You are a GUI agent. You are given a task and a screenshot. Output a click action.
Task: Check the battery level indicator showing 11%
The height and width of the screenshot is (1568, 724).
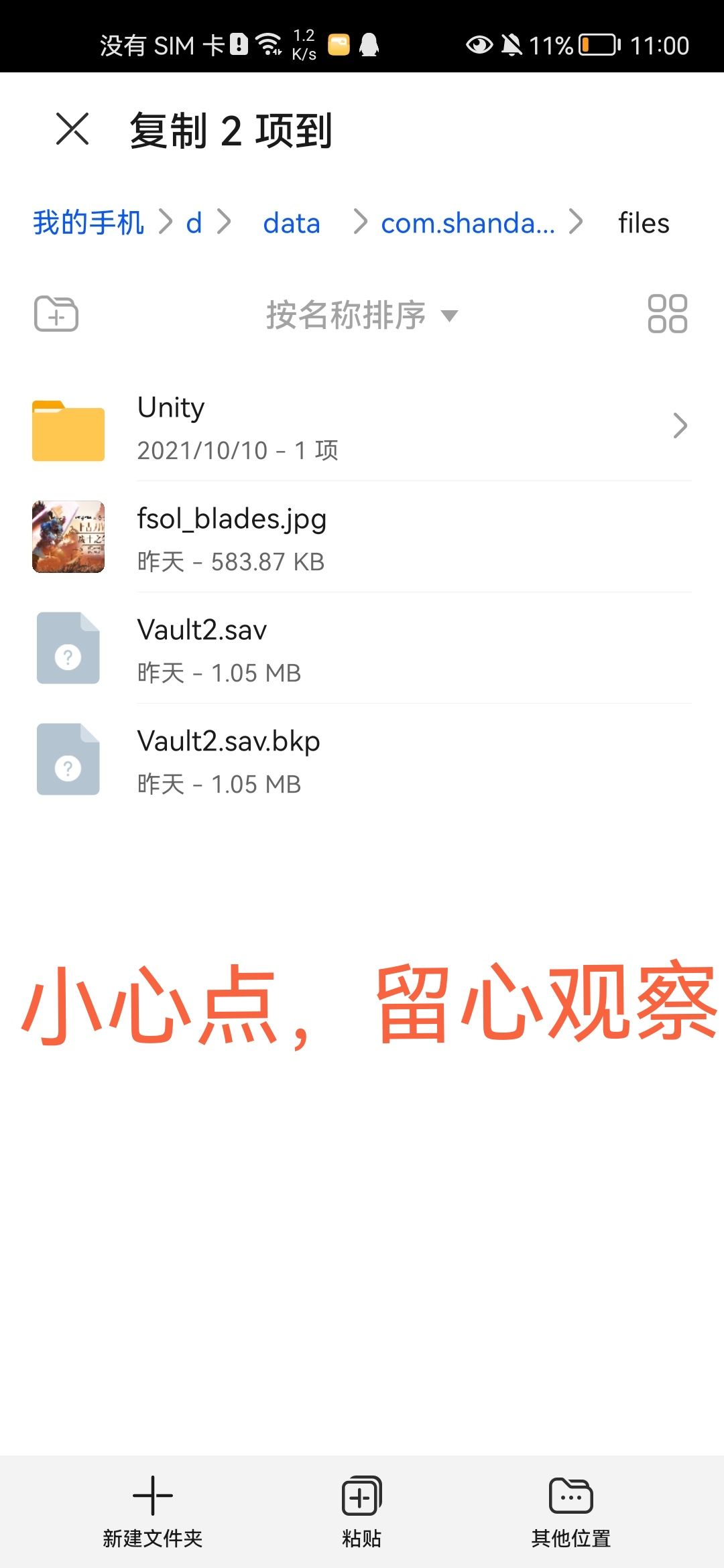coord(594,44)
